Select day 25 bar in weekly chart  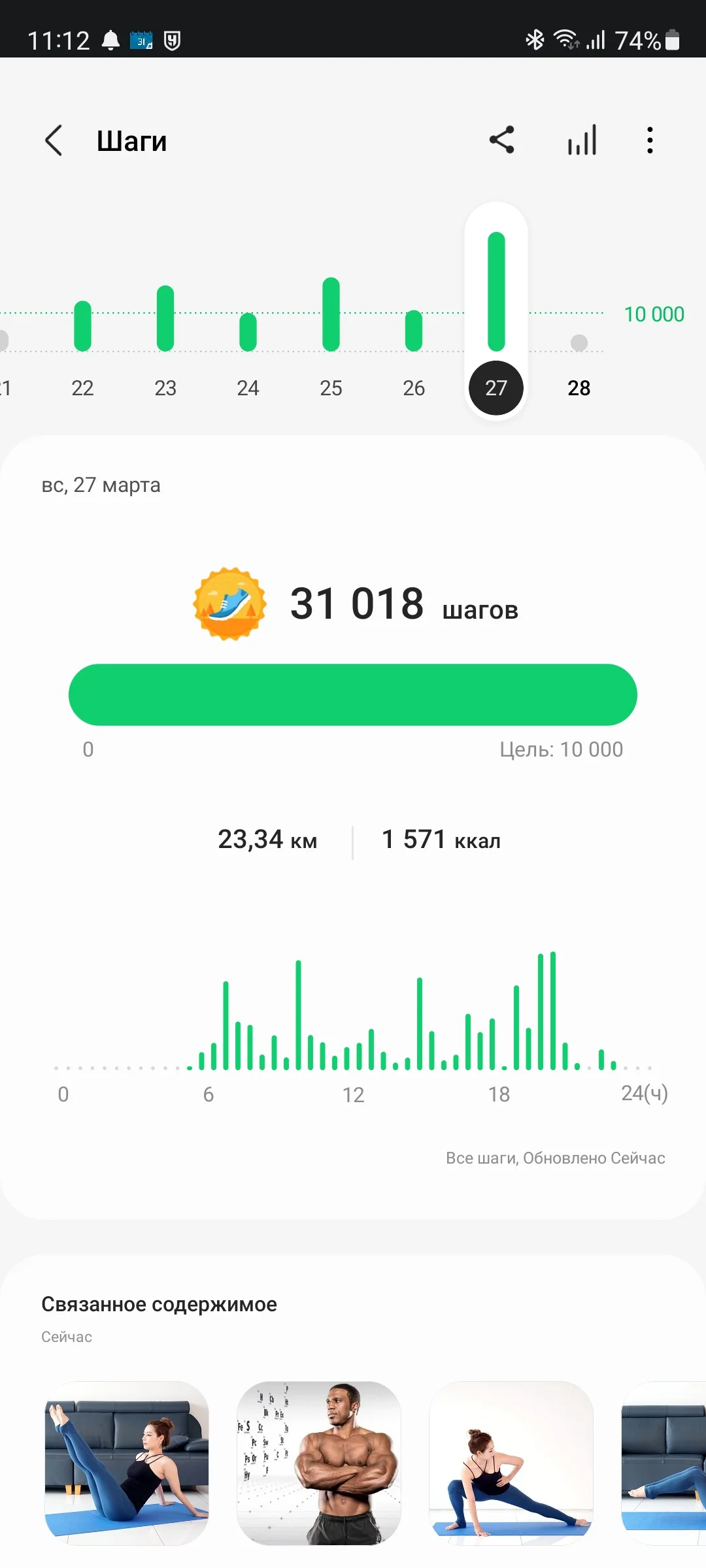coord(331,314)
